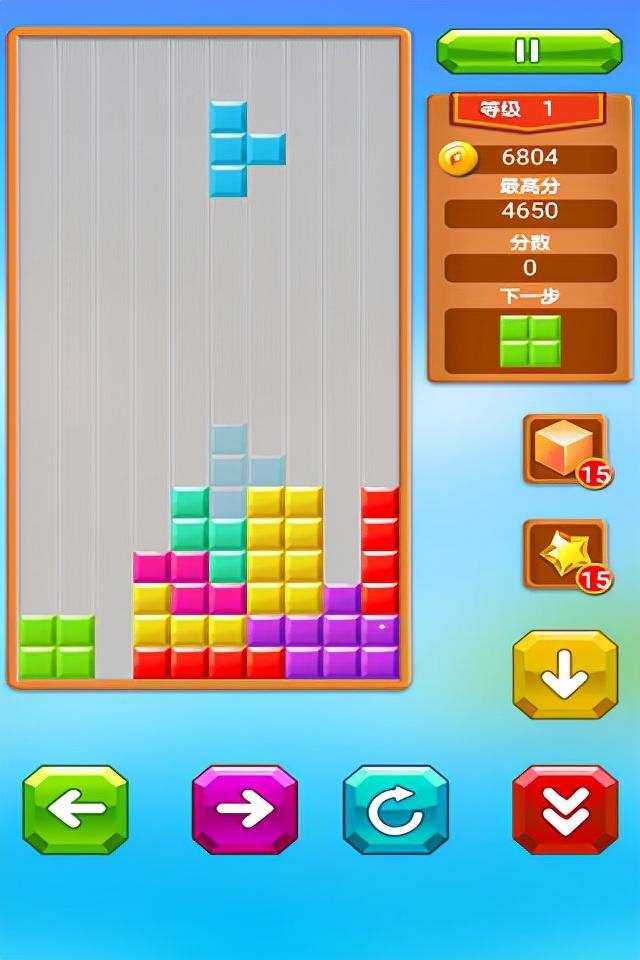640x960 pixels.
Task: Soft drop using the yellow down arrow
Action: [x=565, y=675]
